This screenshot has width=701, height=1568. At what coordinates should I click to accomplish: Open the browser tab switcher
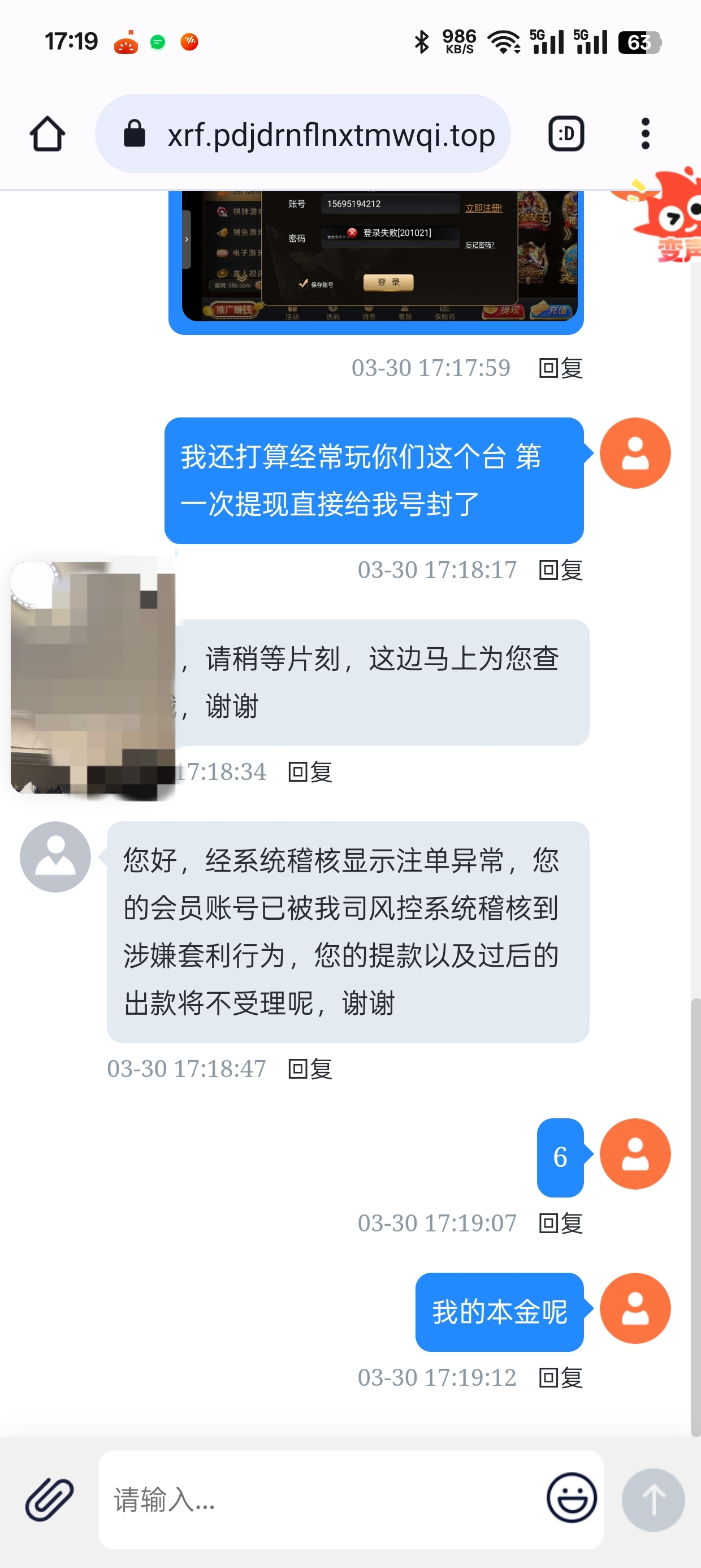566,134
